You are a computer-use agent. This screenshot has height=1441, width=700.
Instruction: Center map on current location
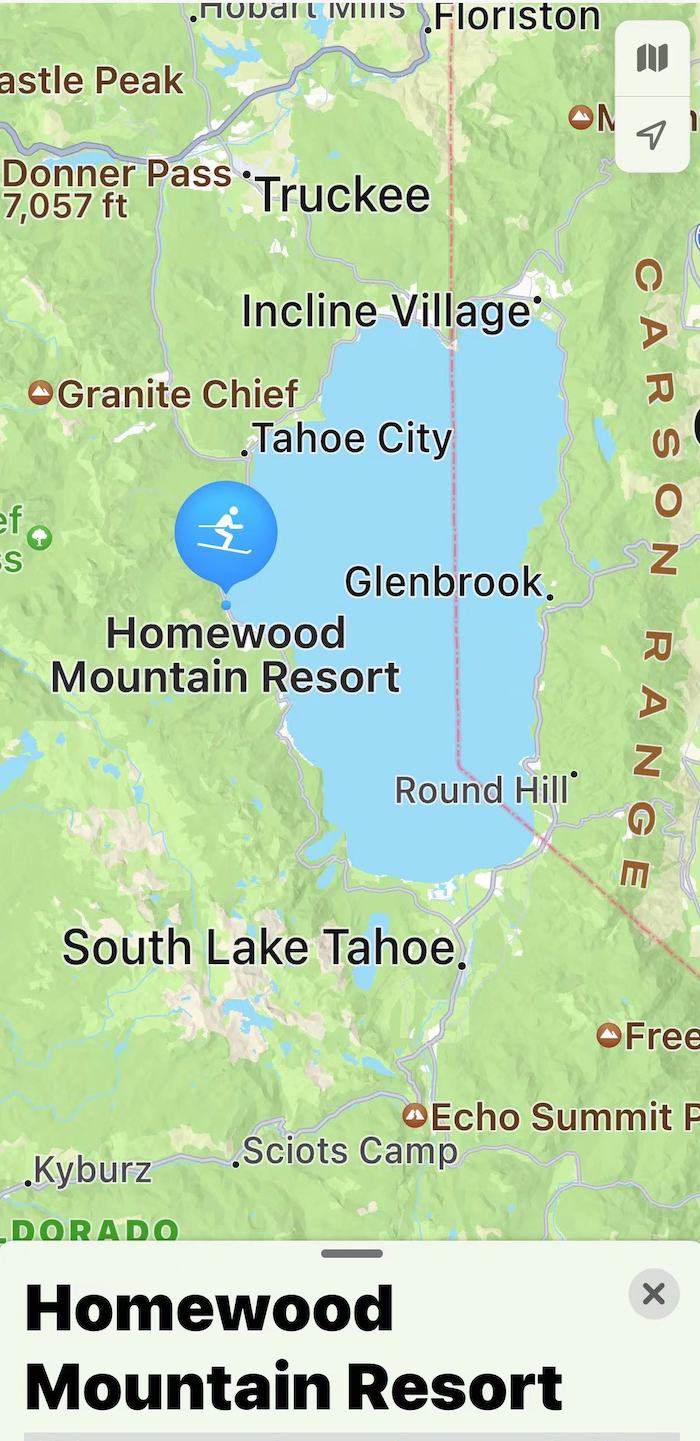652,134
